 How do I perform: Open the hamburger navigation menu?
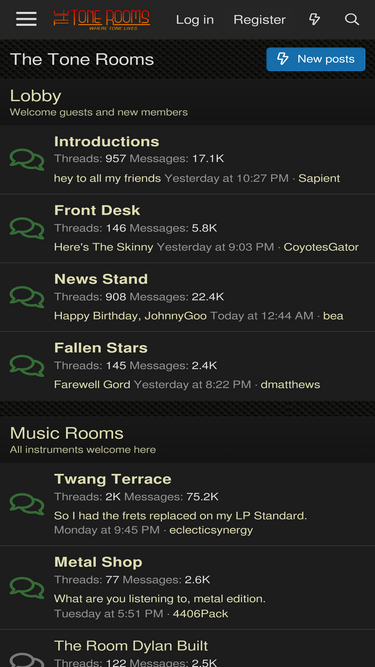26,19
